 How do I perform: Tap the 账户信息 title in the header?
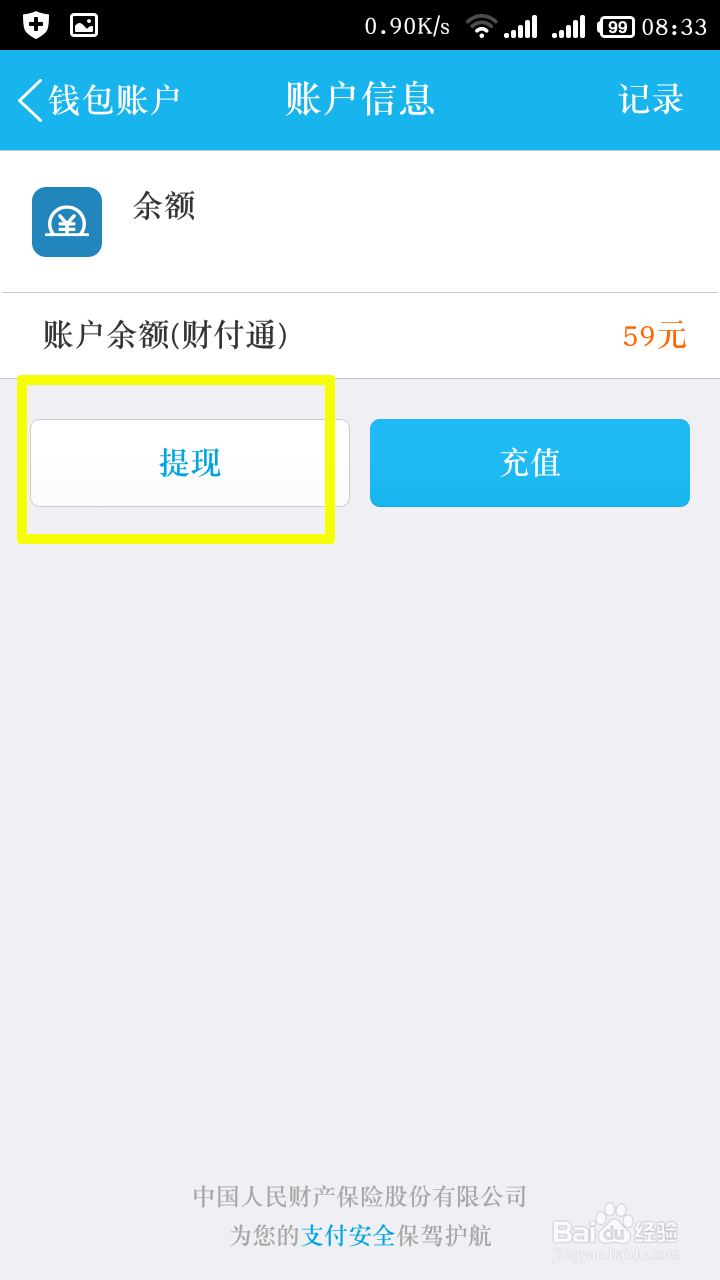[360, 100]
